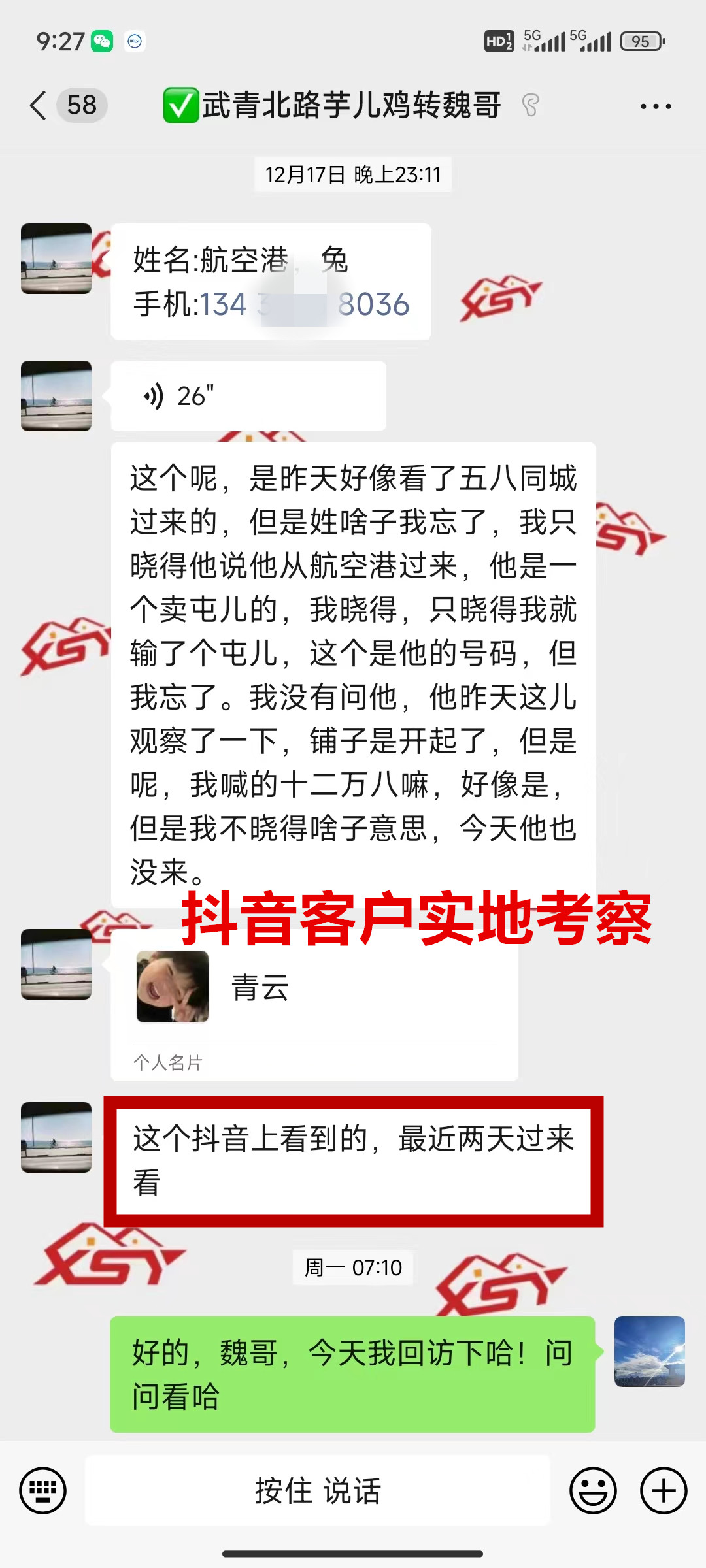Switch to keyboard text input
706x1568 pixels.
(x=43, y=1491)
